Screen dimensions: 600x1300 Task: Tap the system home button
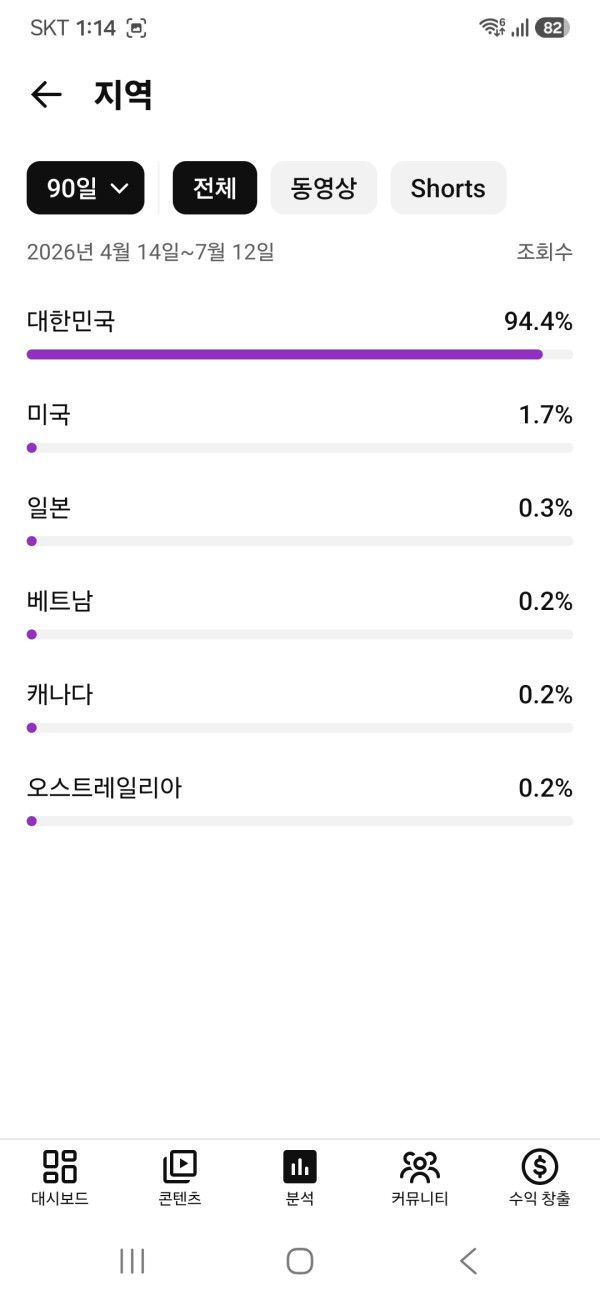300,1261
